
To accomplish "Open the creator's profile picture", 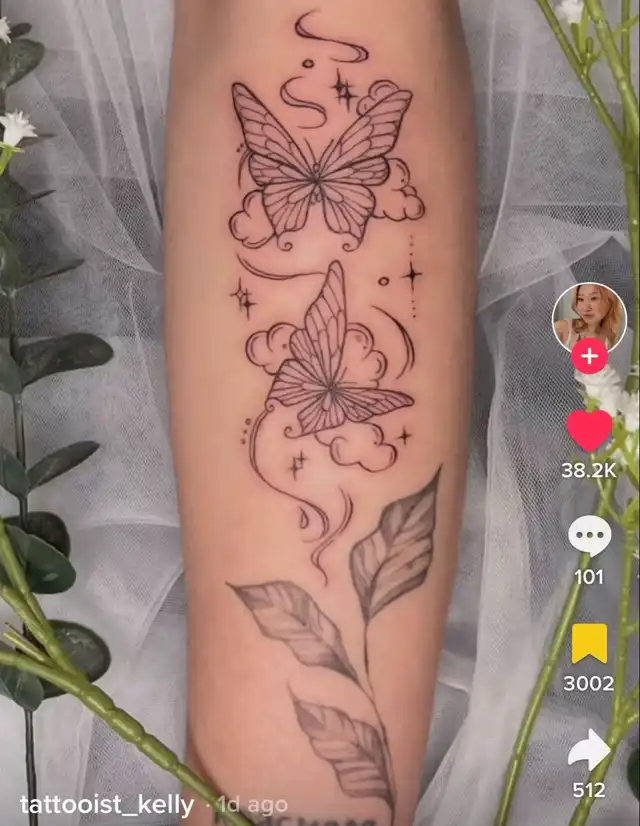I will pyautogui.click(x=589, y=316).
